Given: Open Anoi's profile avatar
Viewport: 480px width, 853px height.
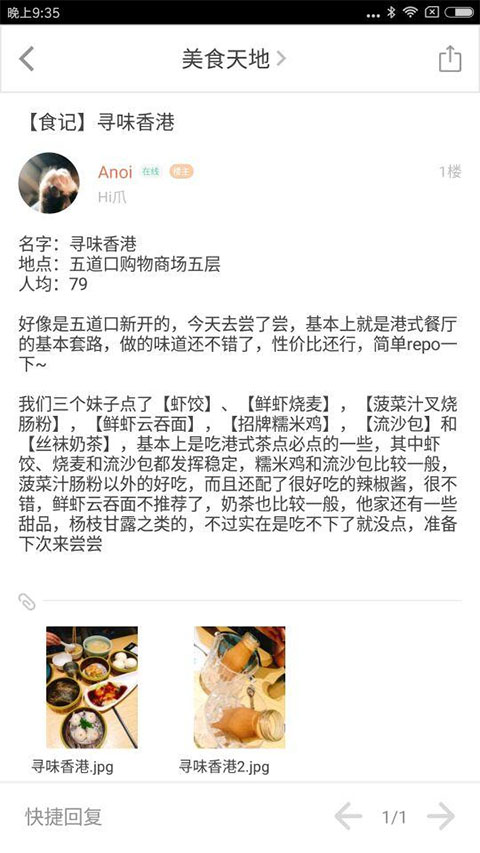Looking at the screenshot, I should pyautogui.click(x=49, y=183).
